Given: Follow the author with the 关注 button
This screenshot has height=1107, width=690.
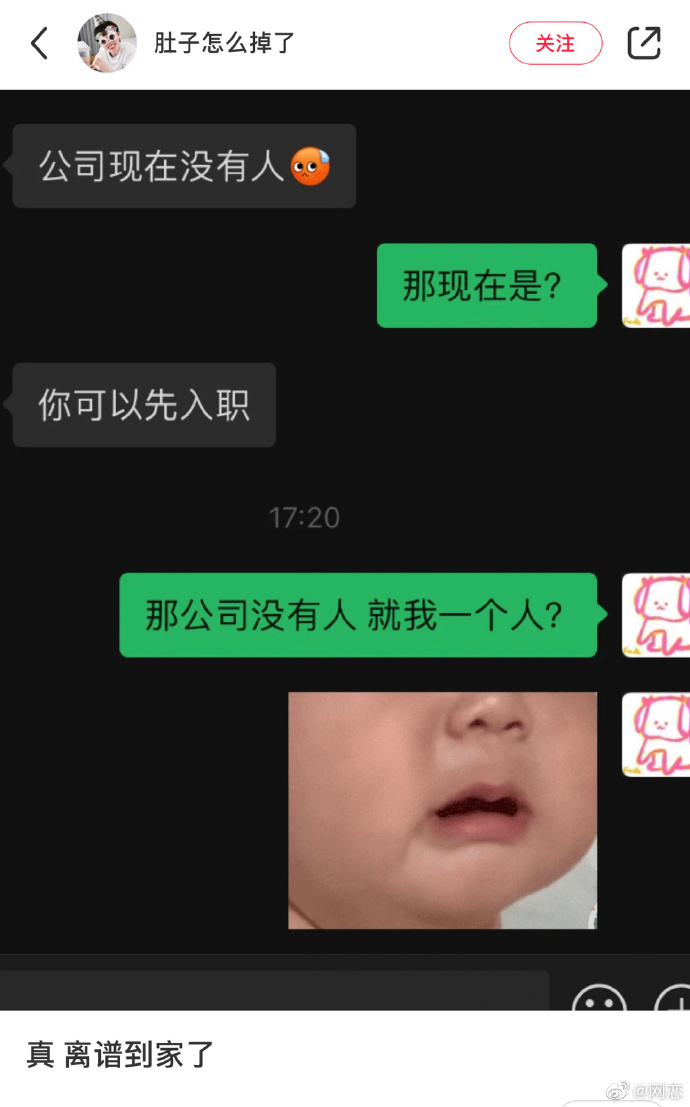Looking at the screenshot, I should 555,43.
